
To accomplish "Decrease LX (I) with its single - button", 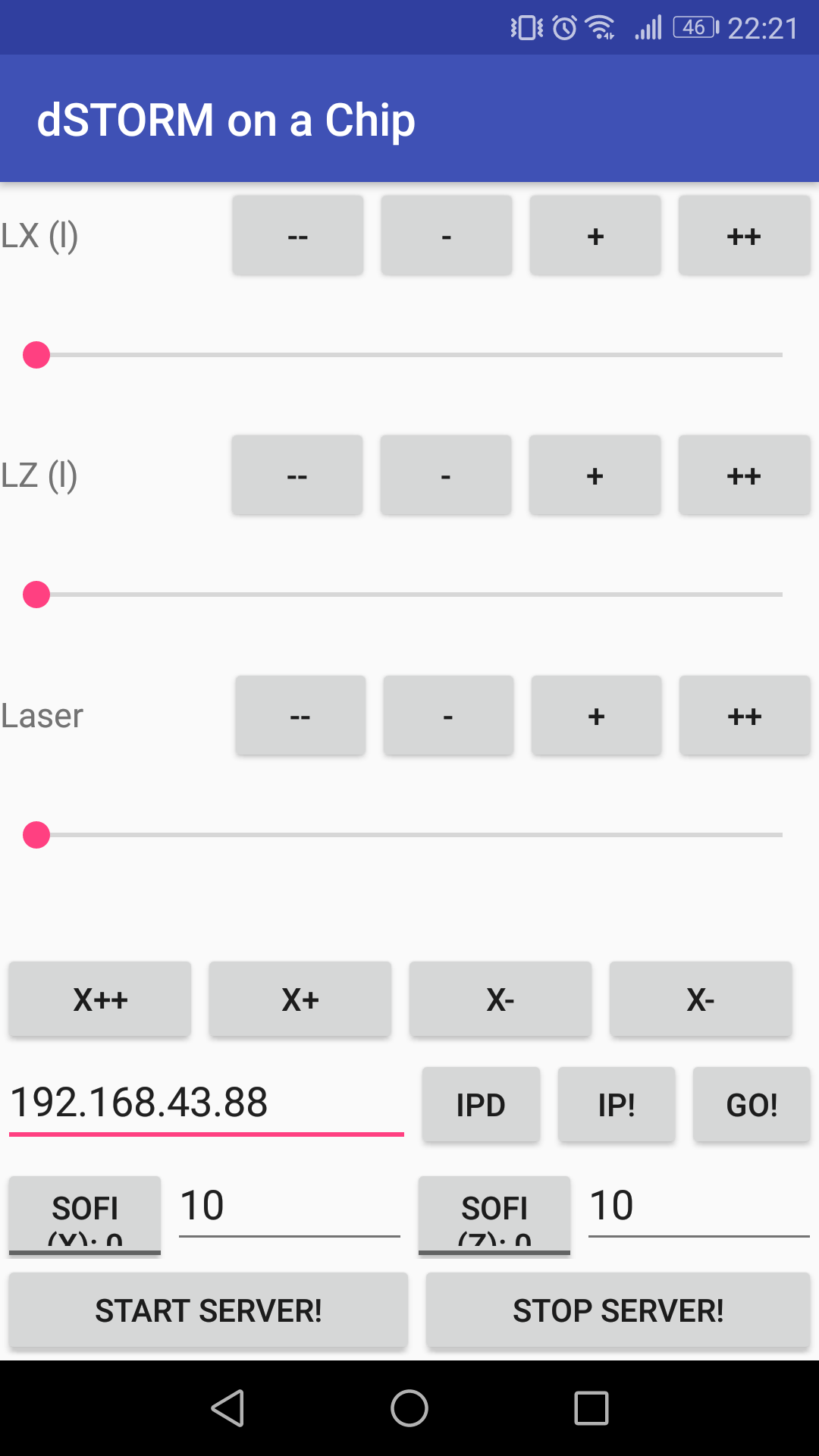I will [447, 236].
